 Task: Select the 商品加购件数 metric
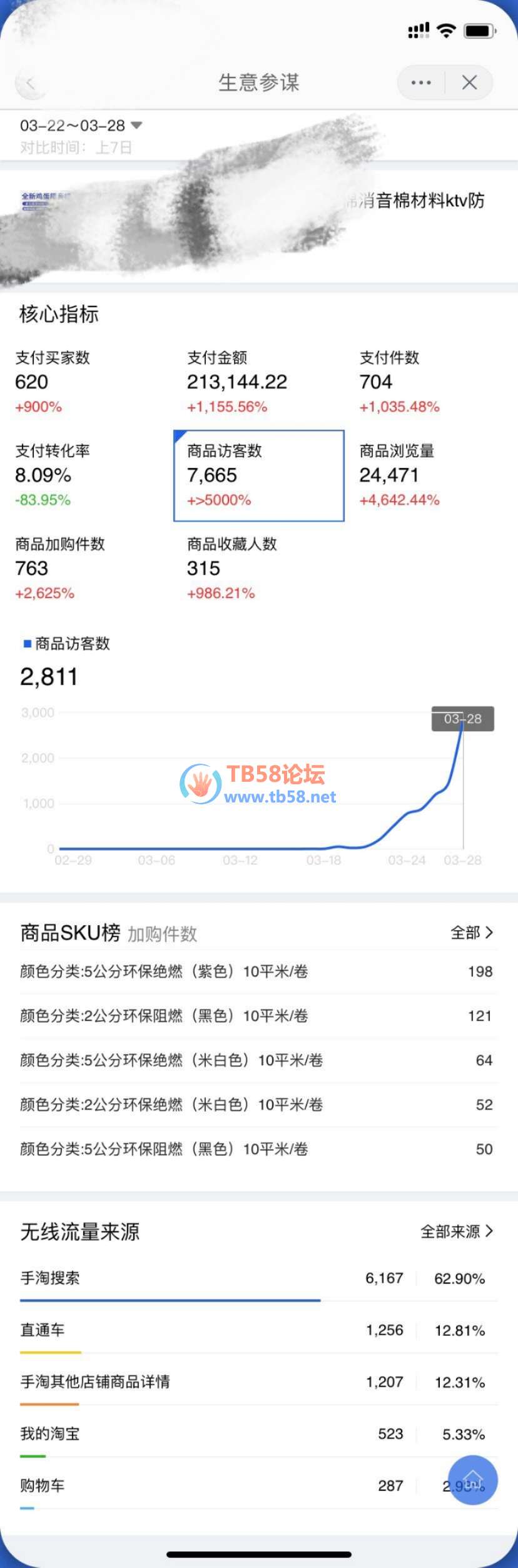click(60, 568)
